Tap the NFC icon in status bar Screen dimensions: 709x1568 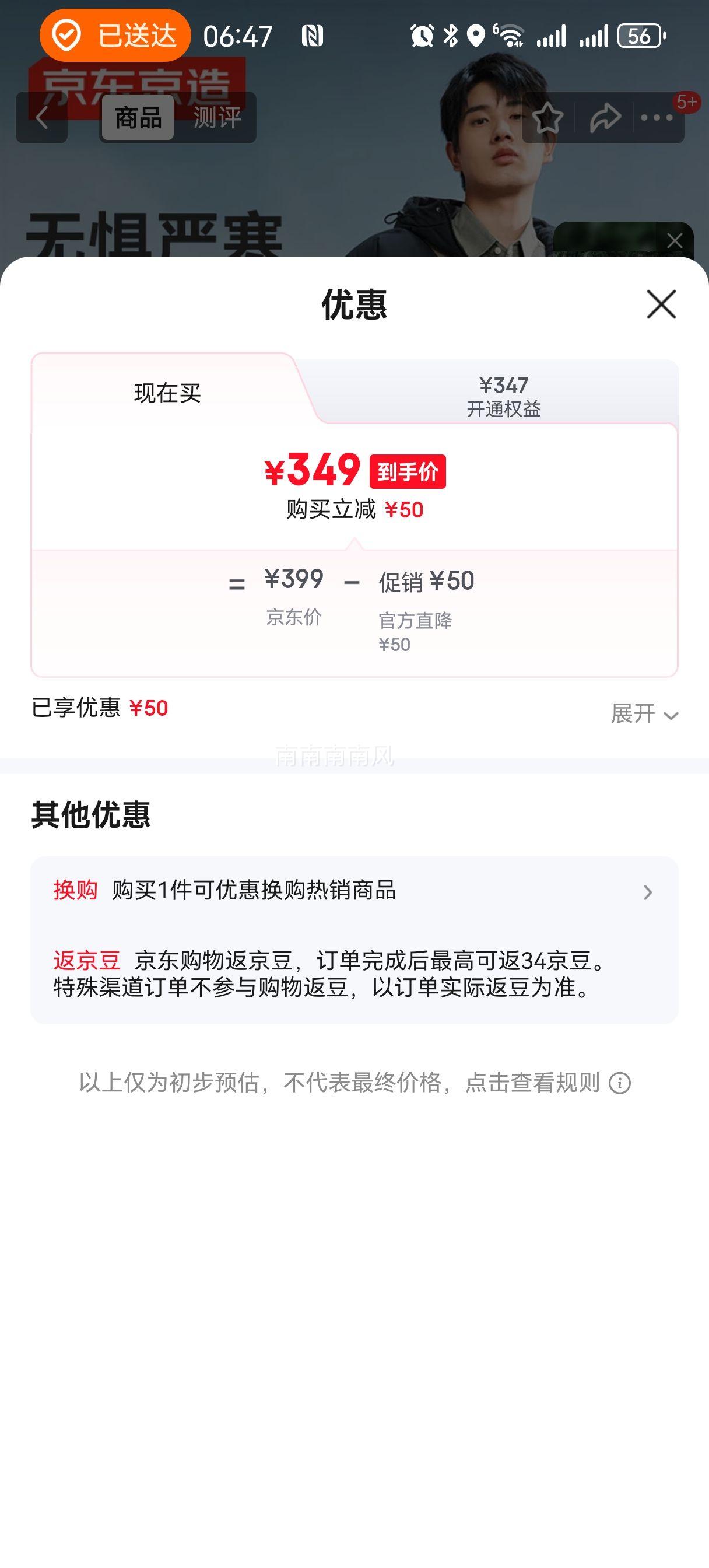(x=311, y=37)
